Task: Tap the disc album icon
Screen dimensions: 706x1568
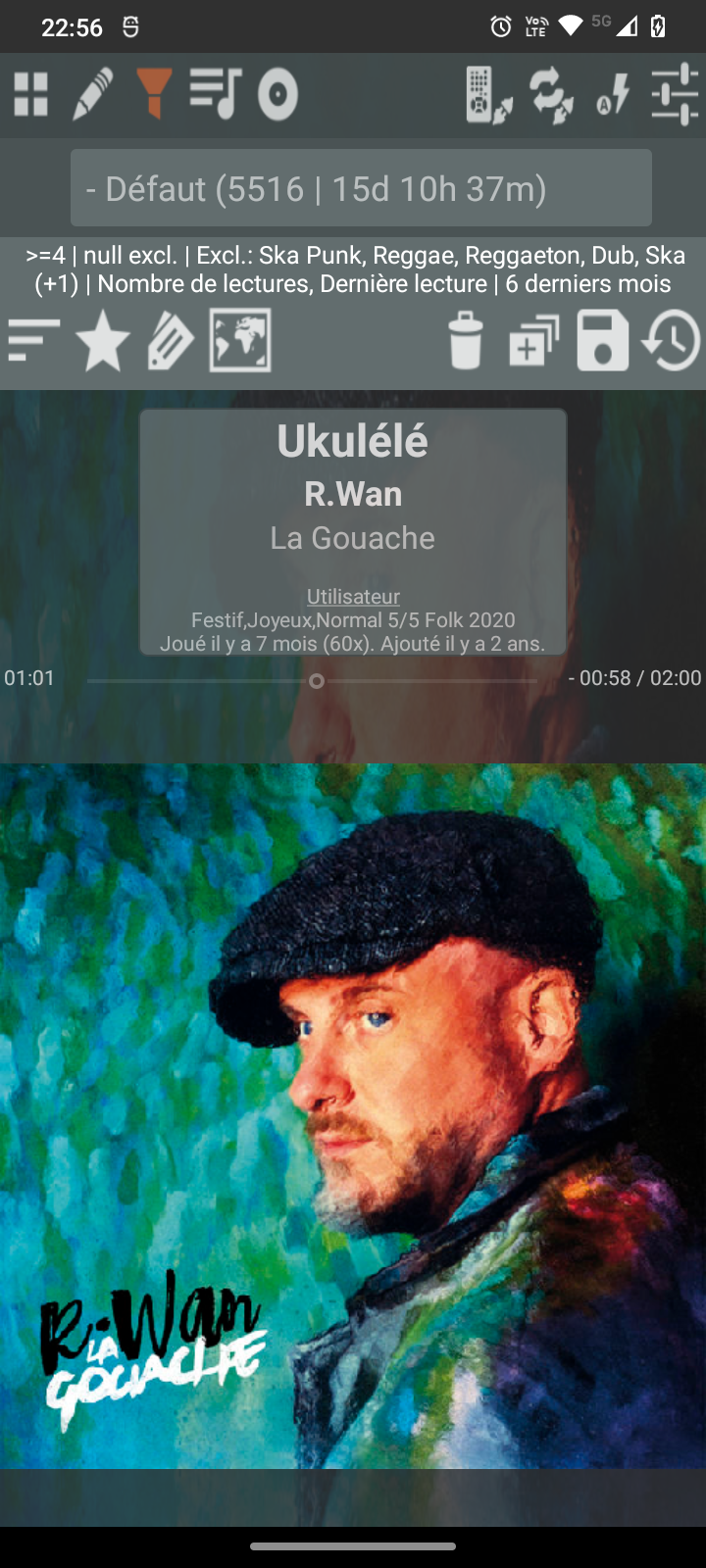Action: coord(277,95)
